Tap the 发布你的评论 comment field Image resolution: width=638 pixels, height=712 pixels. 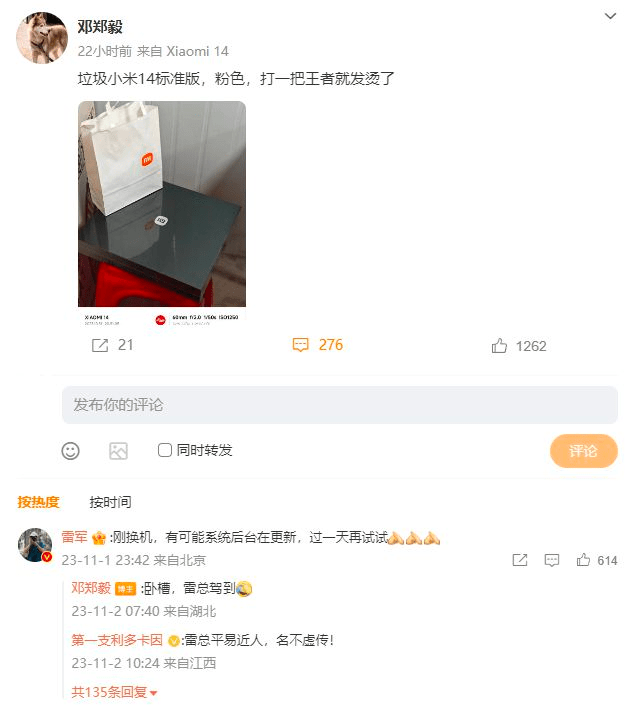click(x=339, y=405)
